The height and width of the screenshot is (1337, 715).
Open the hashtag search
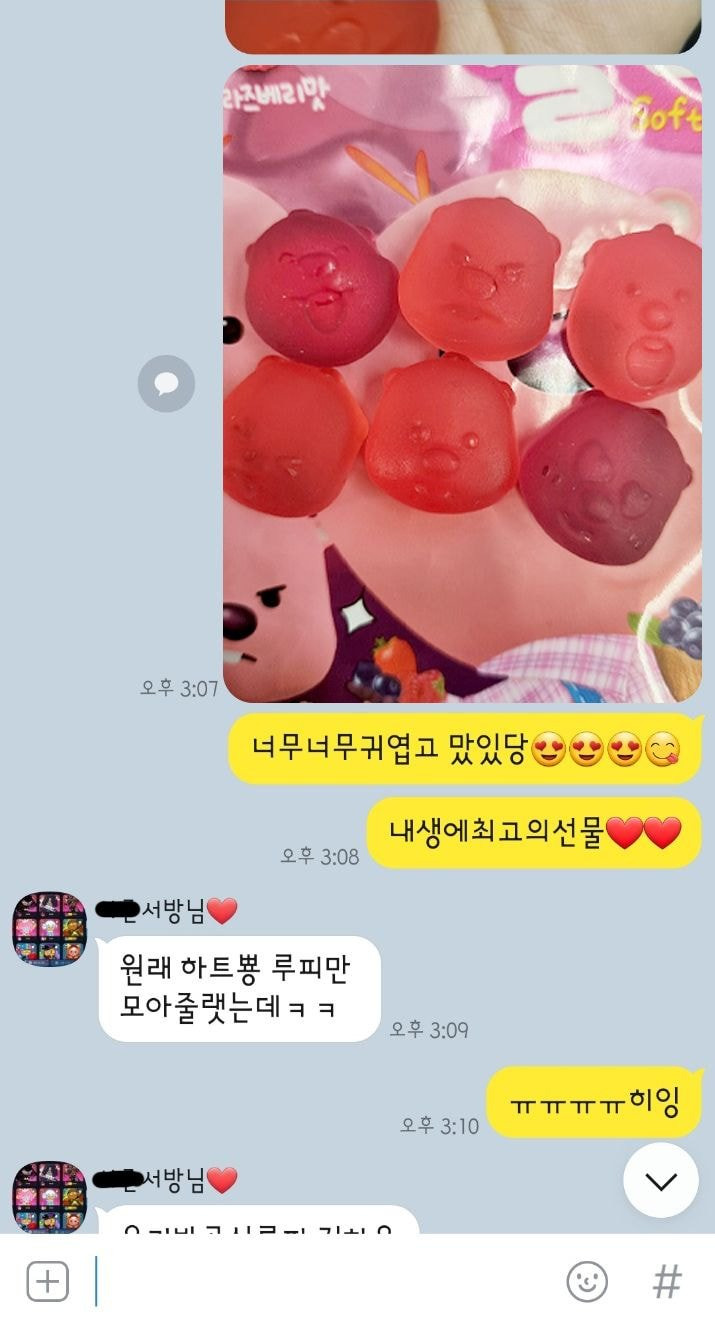pos(667,1281)
